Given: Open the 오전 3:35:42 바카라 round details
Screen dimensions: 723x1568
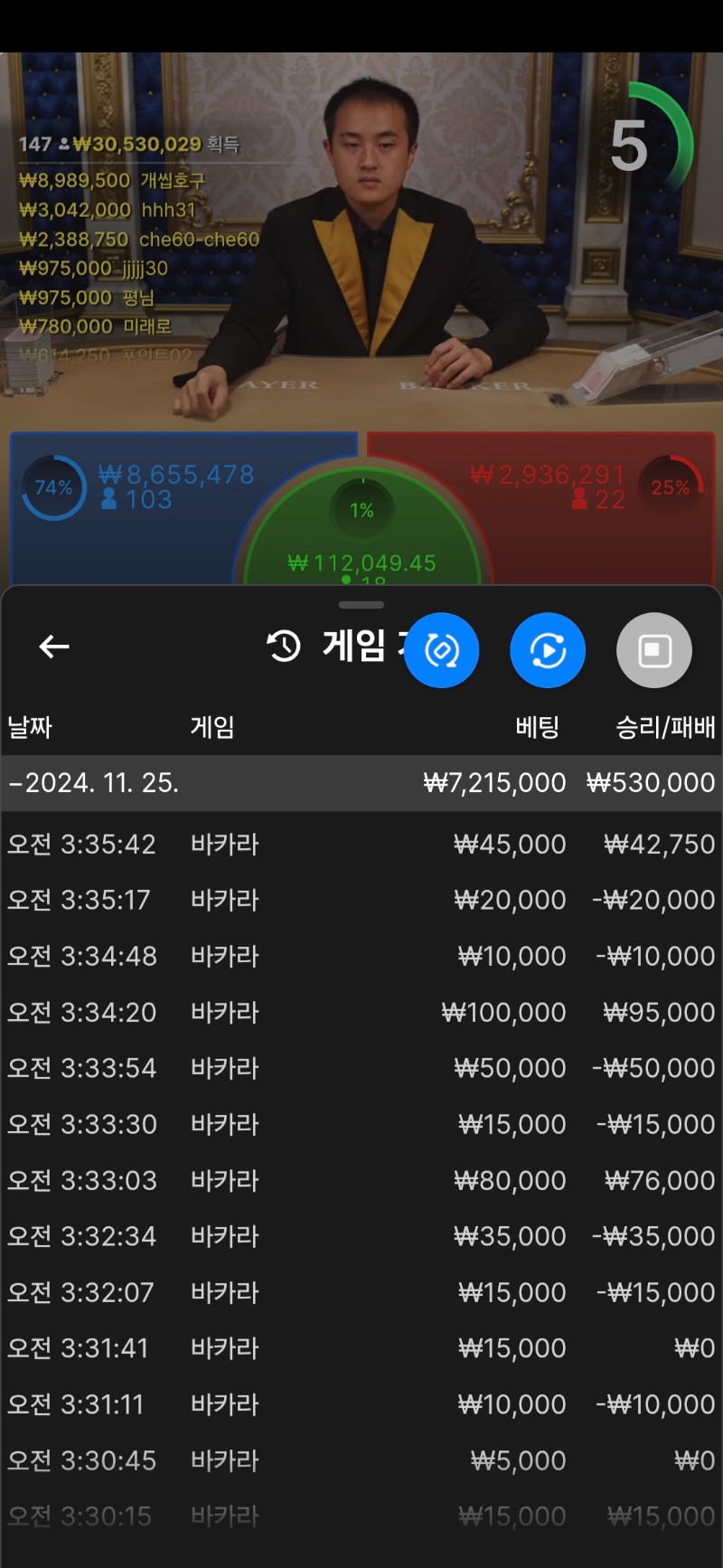Looking at the screenshot, I should click(x=361, y=845).
